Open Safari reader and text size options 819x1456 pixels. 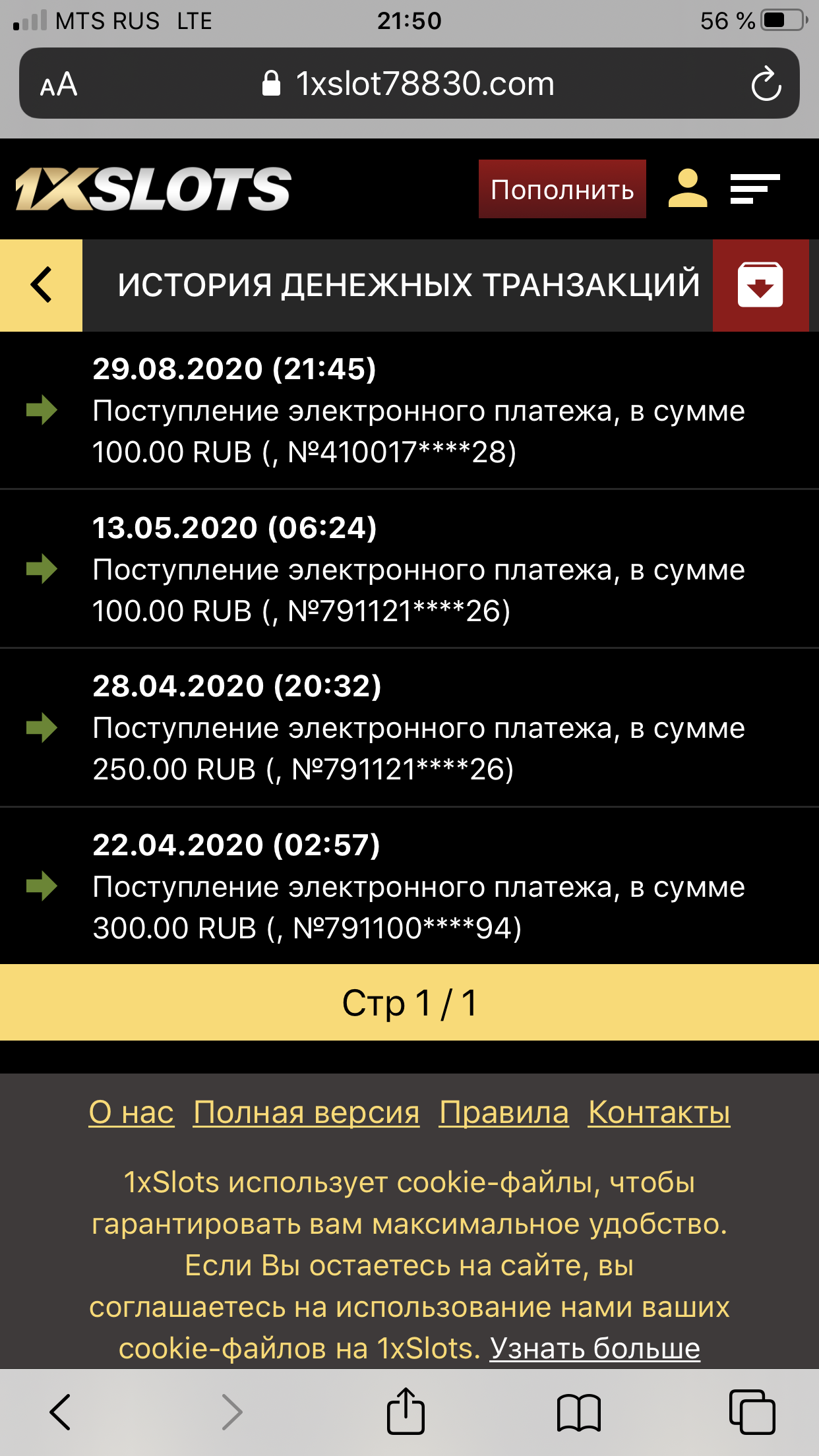coord(59,84)
